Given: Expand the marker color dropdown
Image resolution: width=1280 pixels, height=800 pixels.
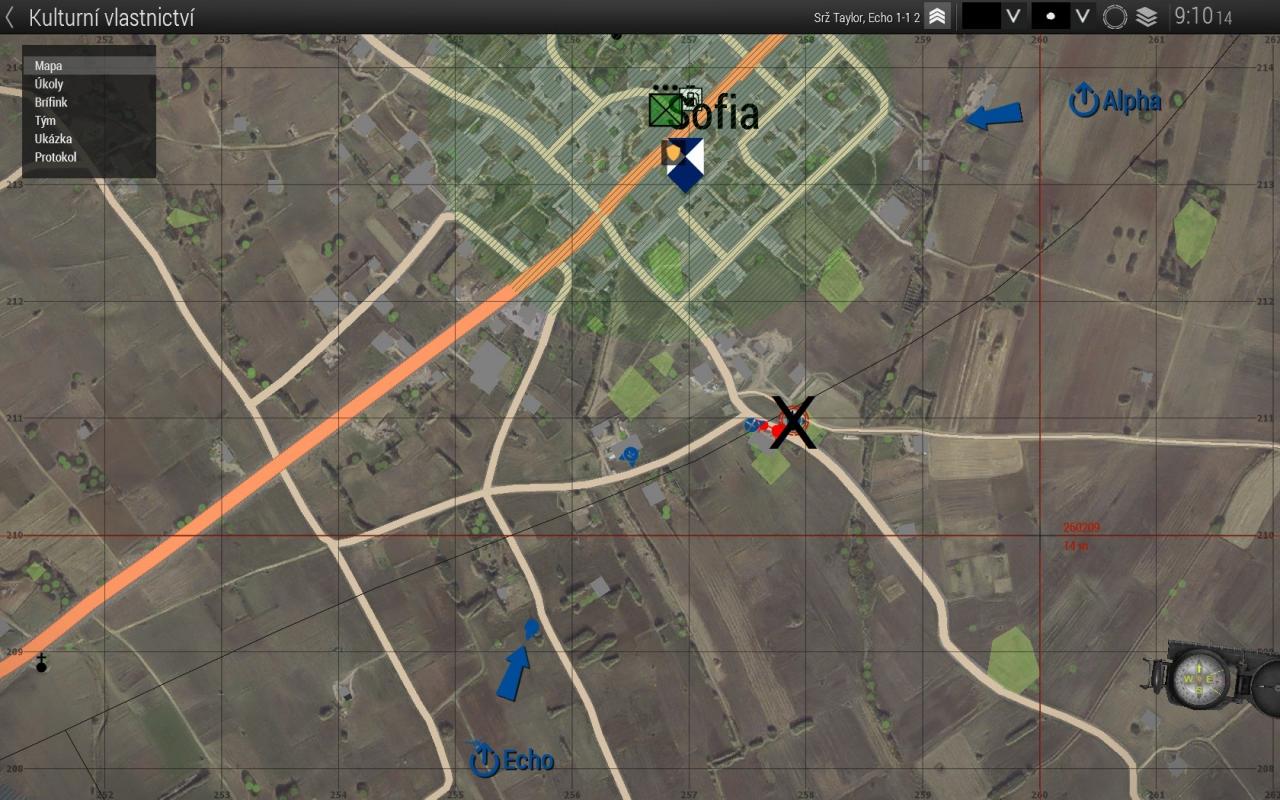Looking at the screenshot, I should (x=1013, y=16).
